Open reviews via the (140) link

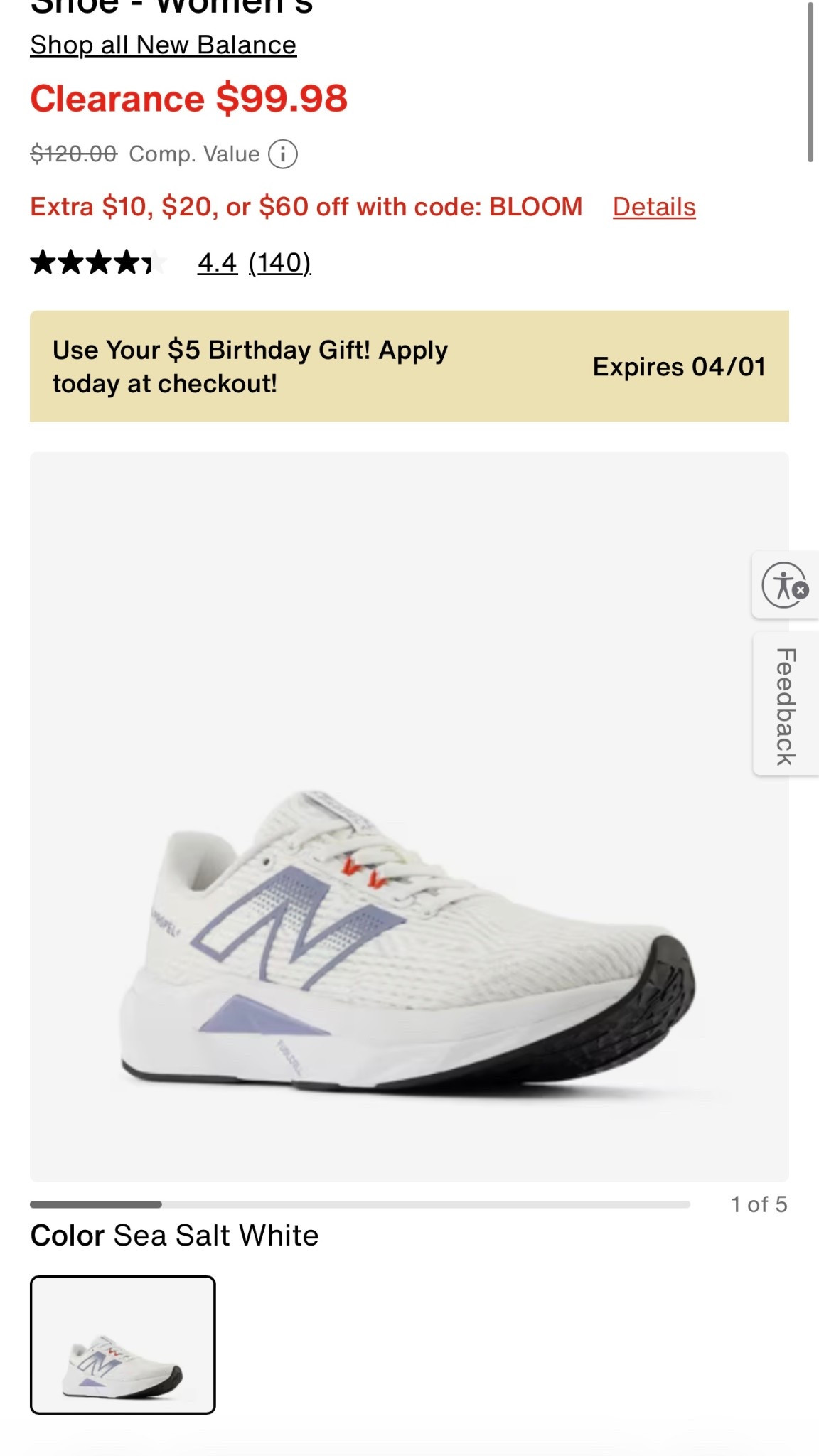click(280, 265)
